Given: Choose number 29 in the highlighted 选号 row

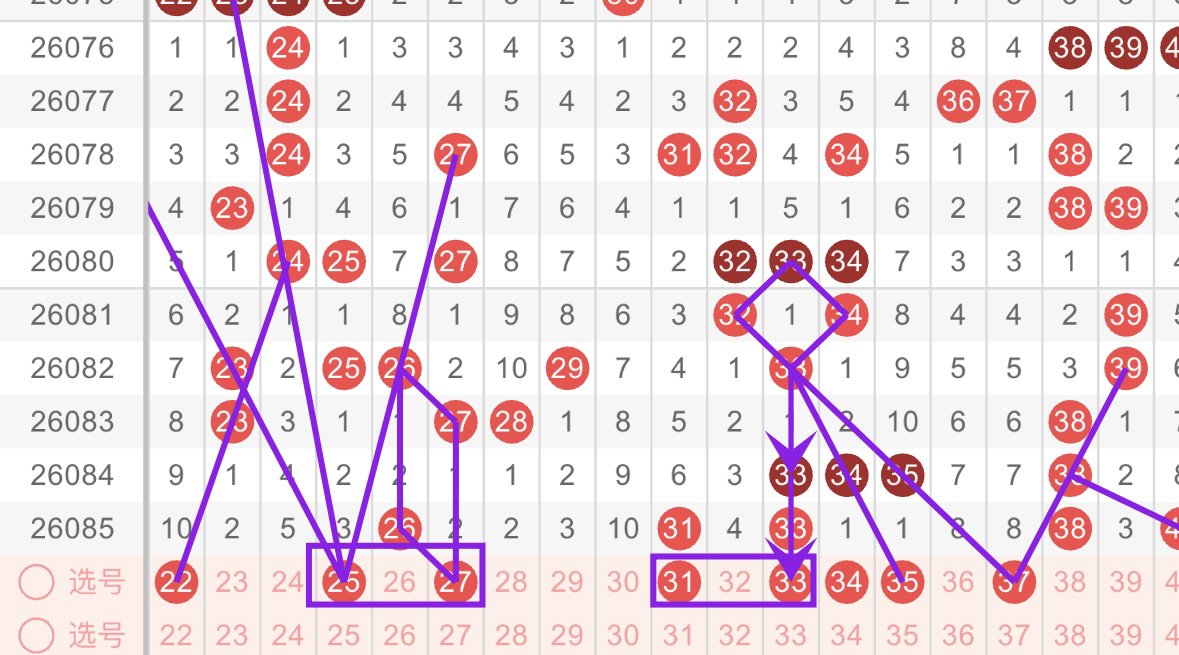Looking at the screenshot, I should point(567,581).
